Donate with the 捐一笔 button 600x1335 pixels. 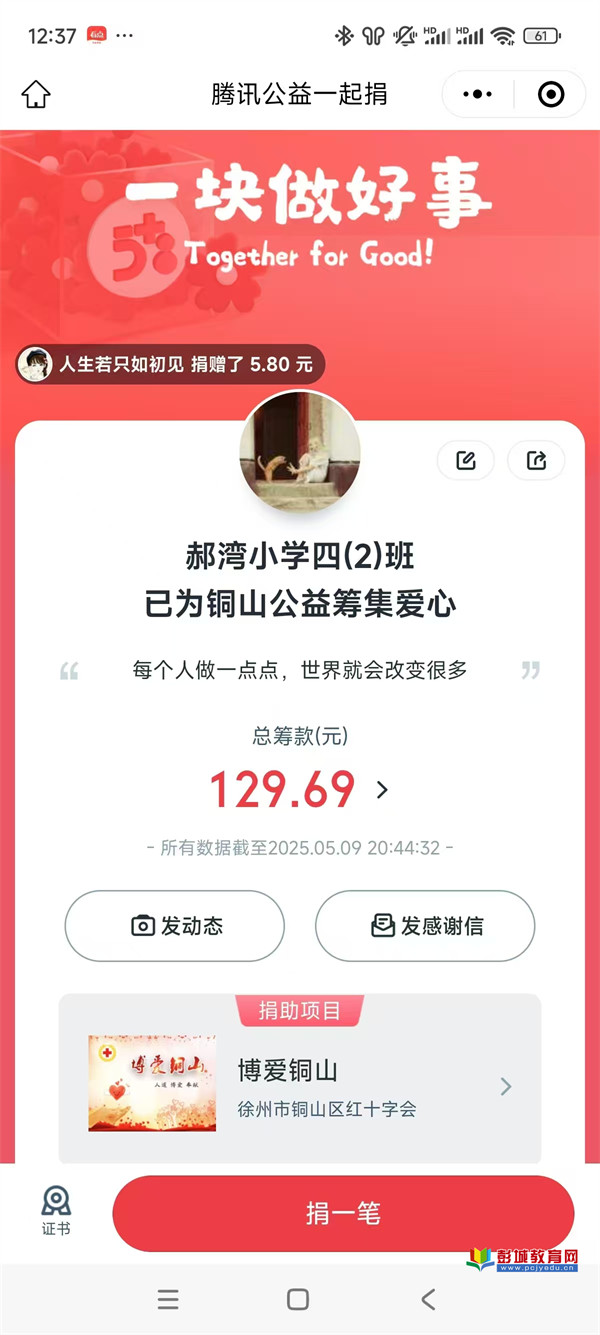click(x=343, y=1213)
